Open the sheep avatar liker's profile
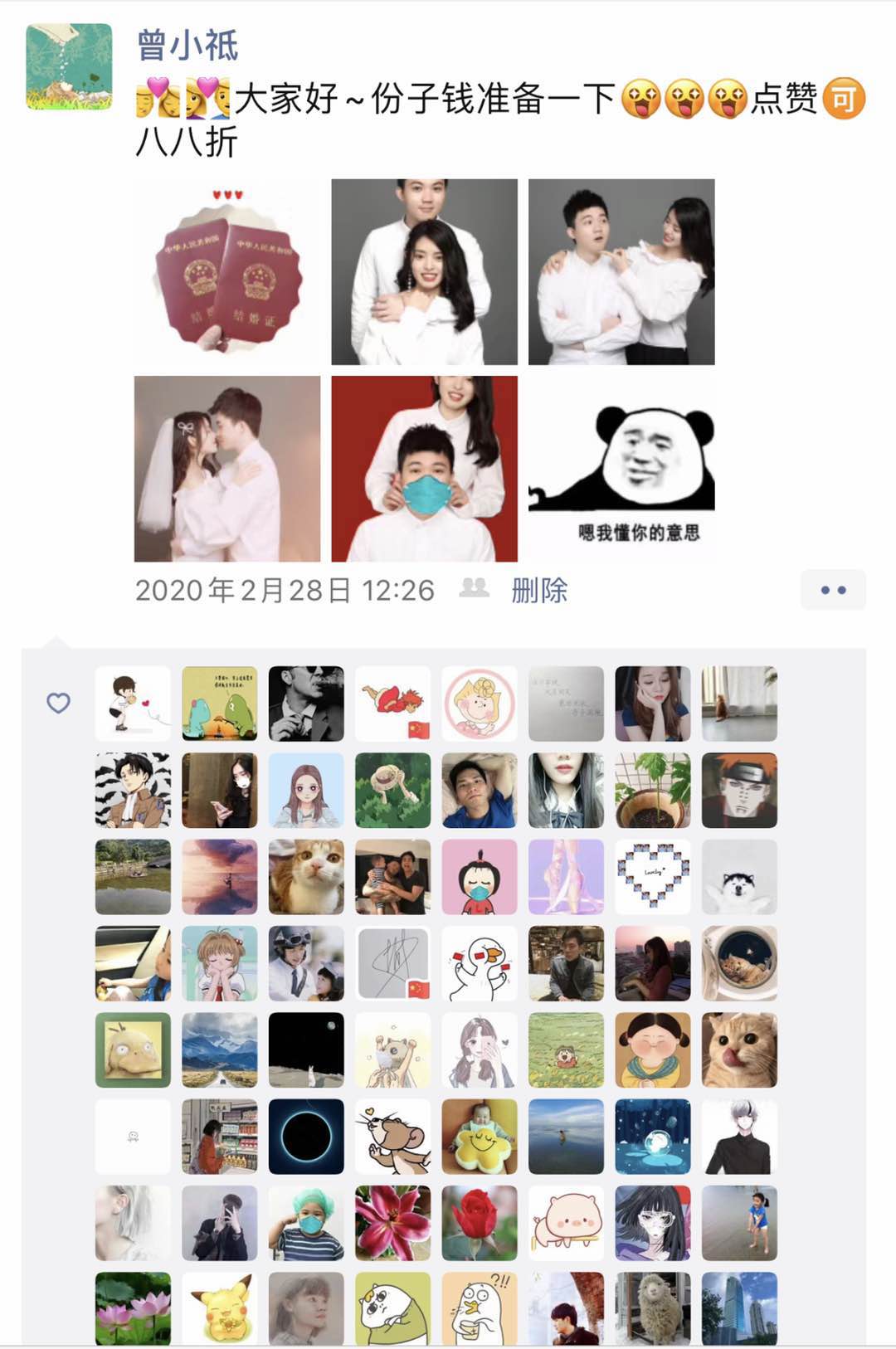The width and height of the screenshot is (896, 1349). 653,1308
